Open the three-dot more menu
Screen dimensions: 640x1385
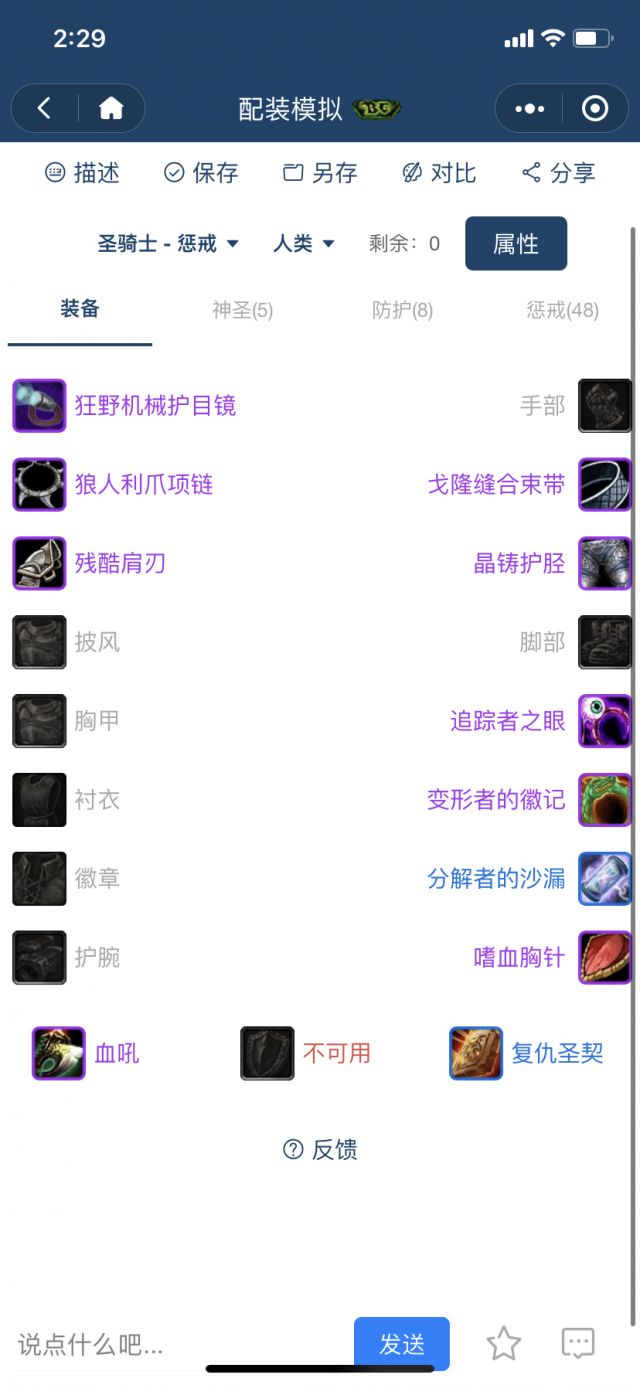click(x=530, y=108)
